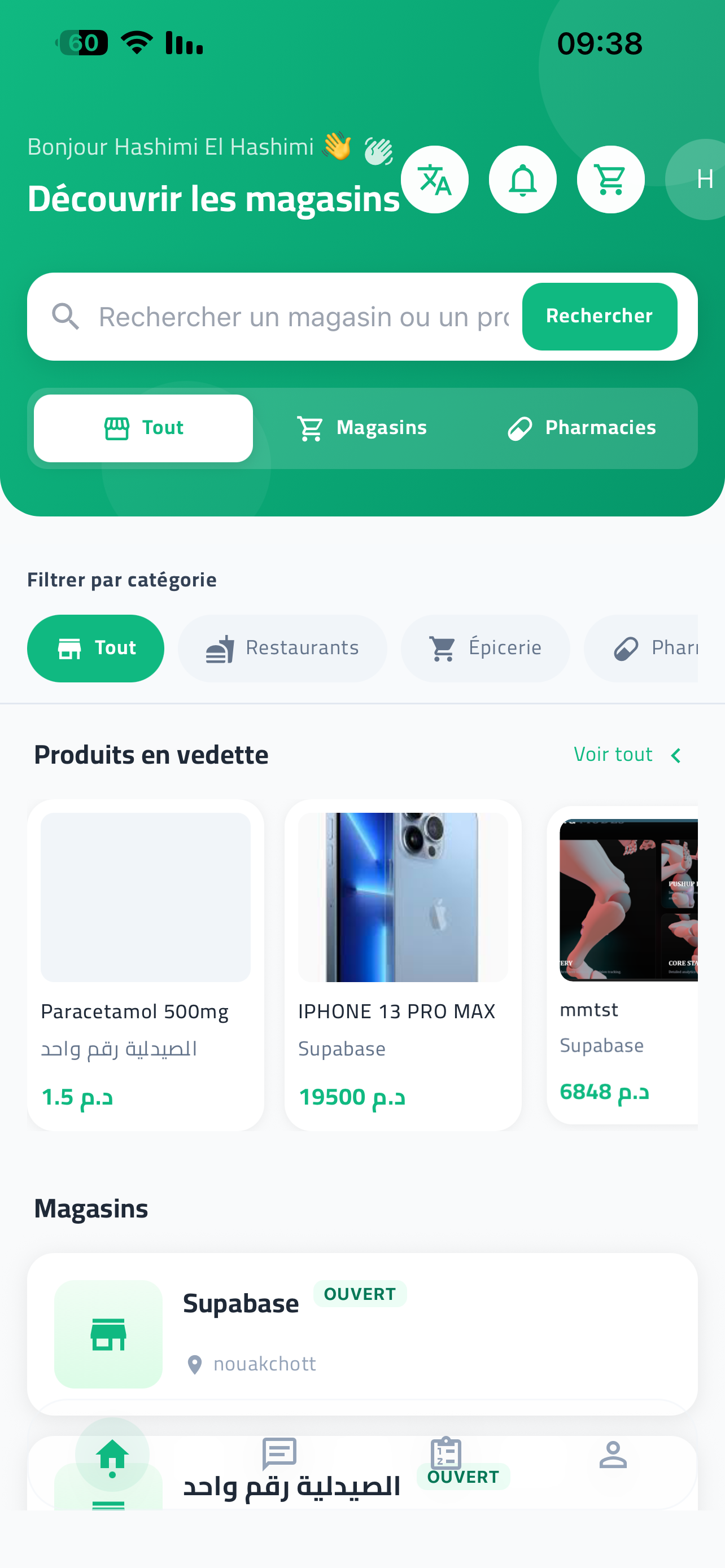Filter by Épicerie category
The height and width of the screenshot is (1568, 725).
pyautogui.click(x=484, y=649)
